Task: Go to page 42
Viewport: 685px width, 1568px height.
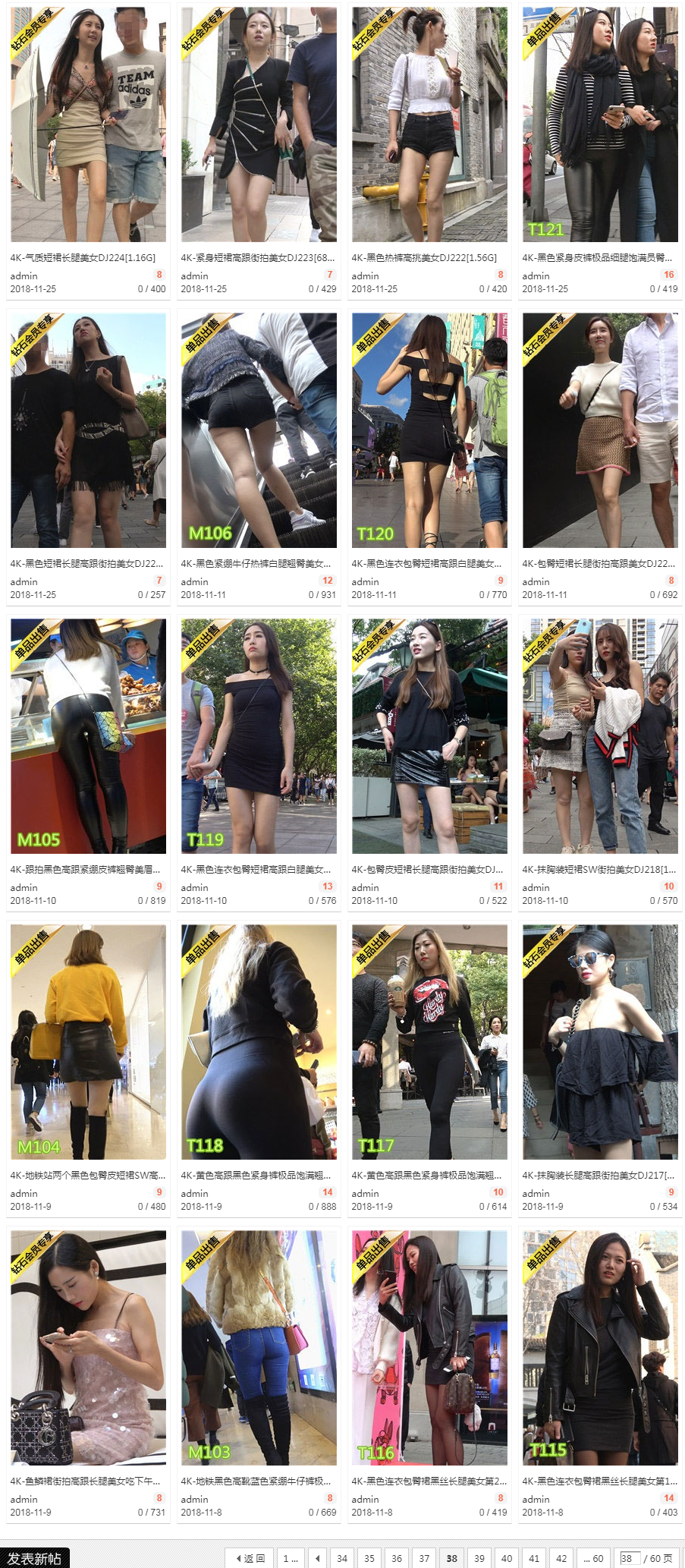Action: coord(561,1558)
